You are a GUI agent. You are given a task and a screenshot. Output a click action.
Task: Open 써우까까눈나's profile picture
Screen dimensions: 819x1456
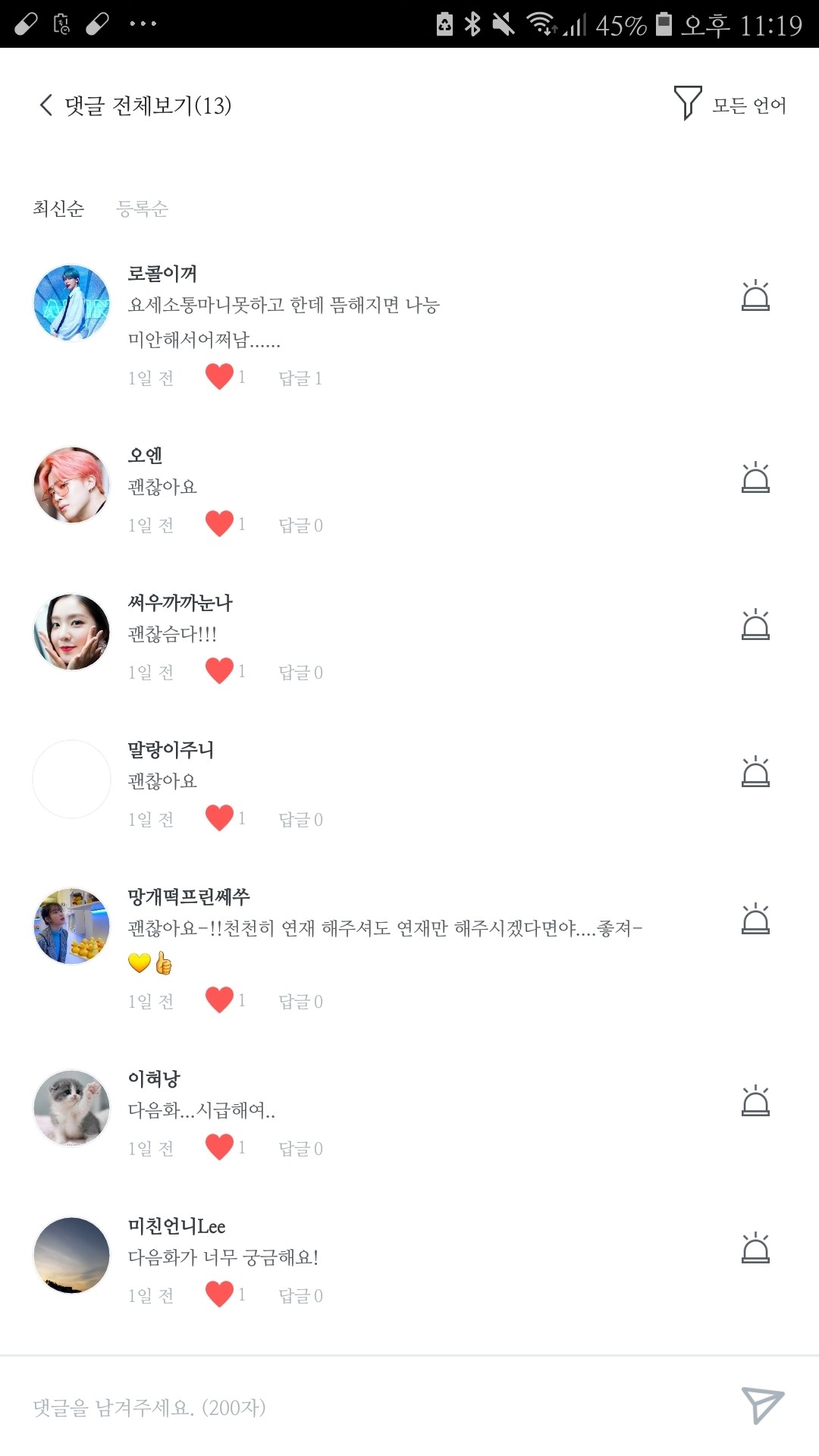(72, 632)
